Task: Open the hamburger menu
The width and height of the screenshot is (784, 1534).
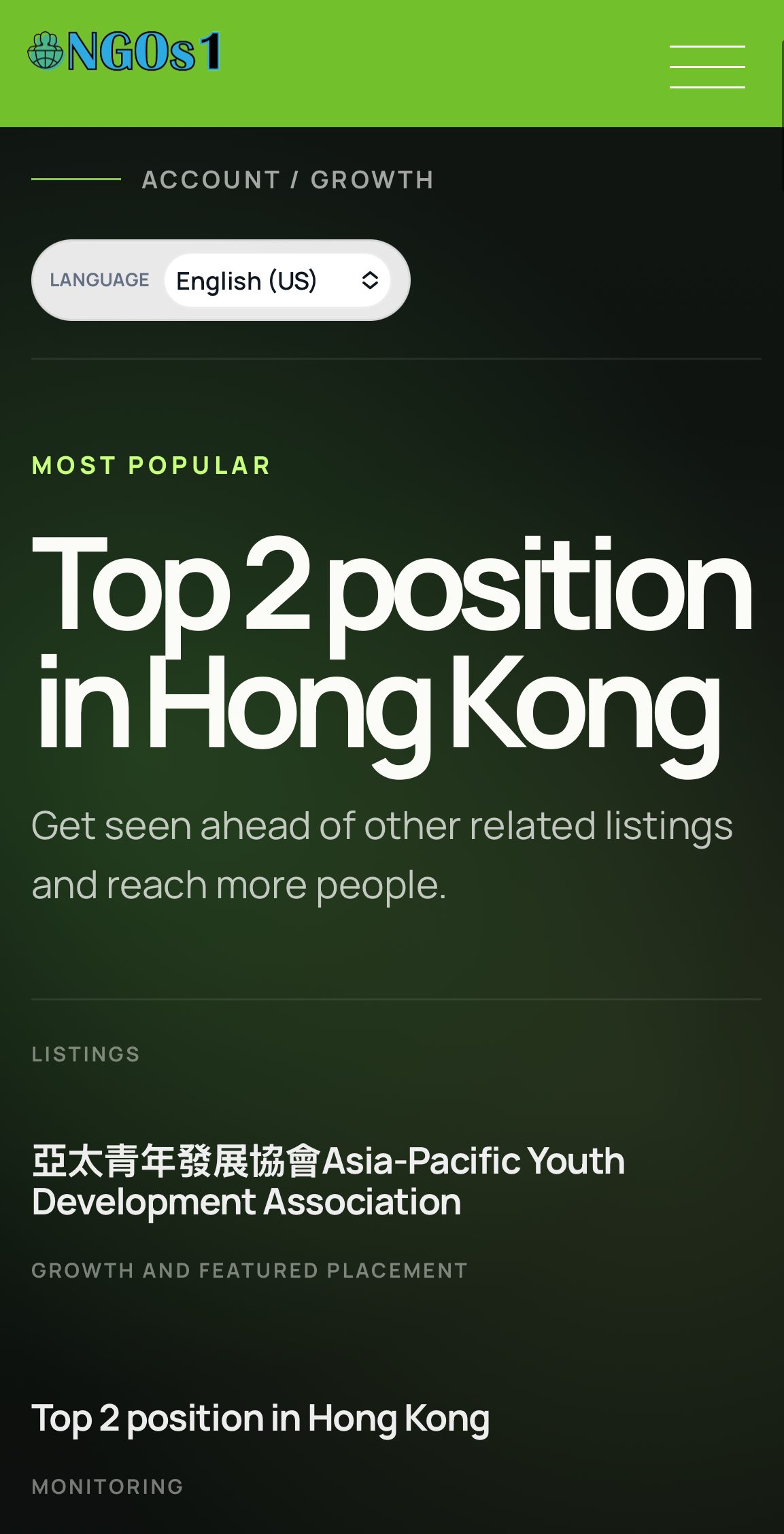Action: click(x=706, y=67)
